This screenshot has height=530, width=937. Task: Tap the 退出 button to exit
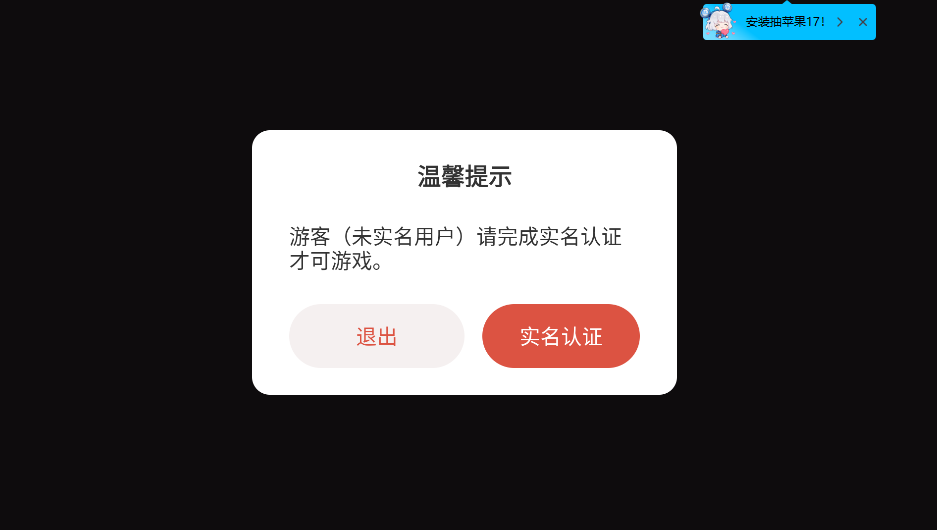376,336
